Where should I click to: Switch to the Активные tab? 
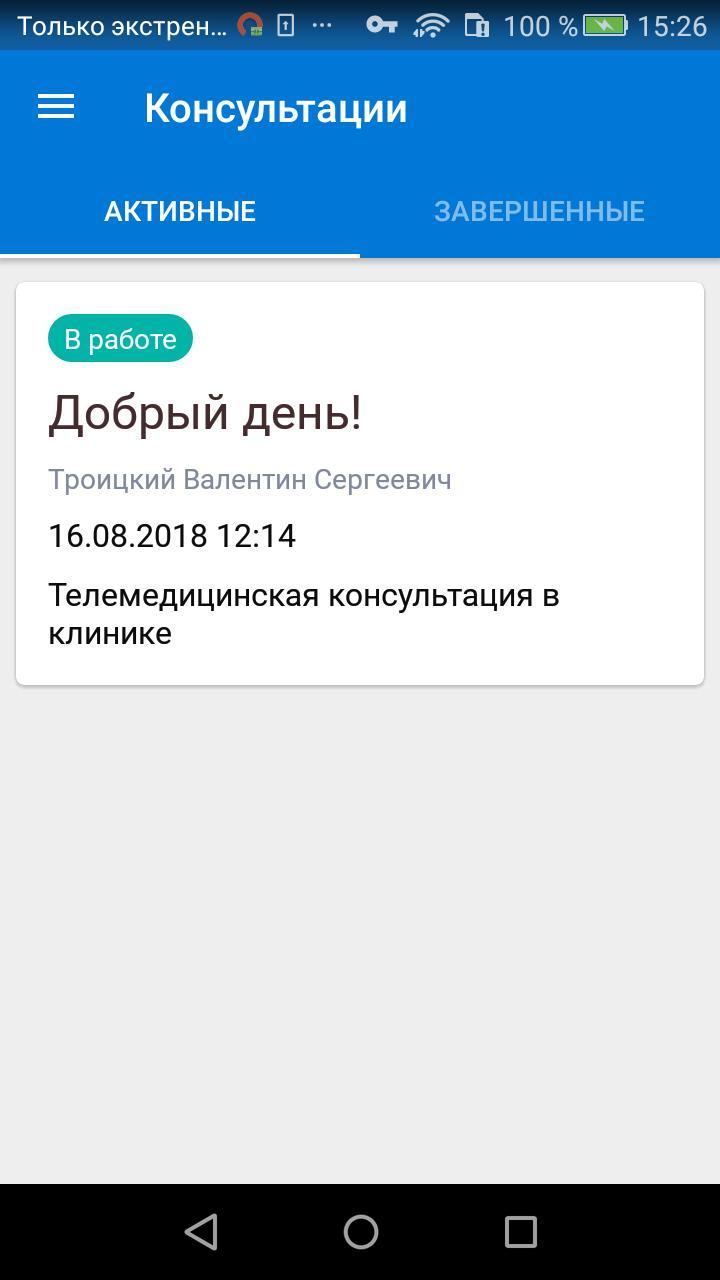(180, 211)
